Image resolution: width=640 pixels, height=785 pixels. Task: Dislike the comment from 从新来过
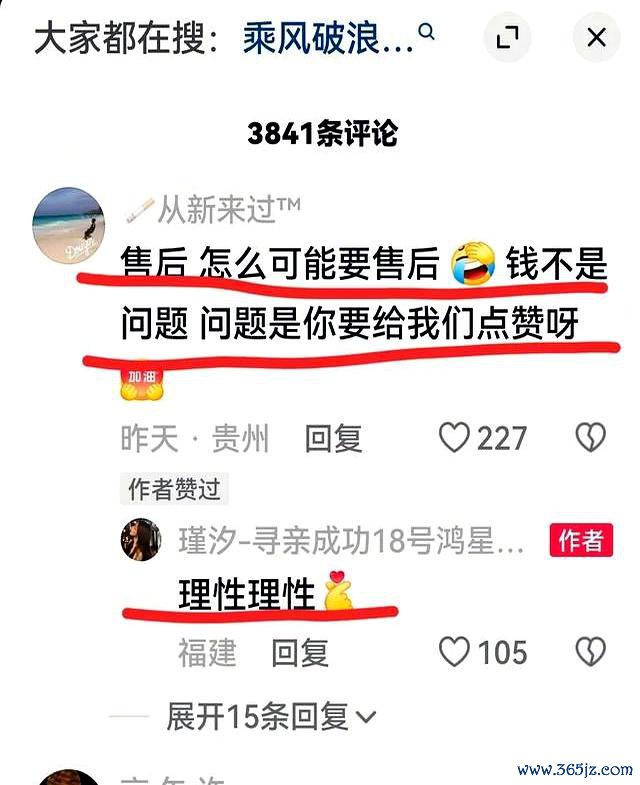tap(591, 438)
